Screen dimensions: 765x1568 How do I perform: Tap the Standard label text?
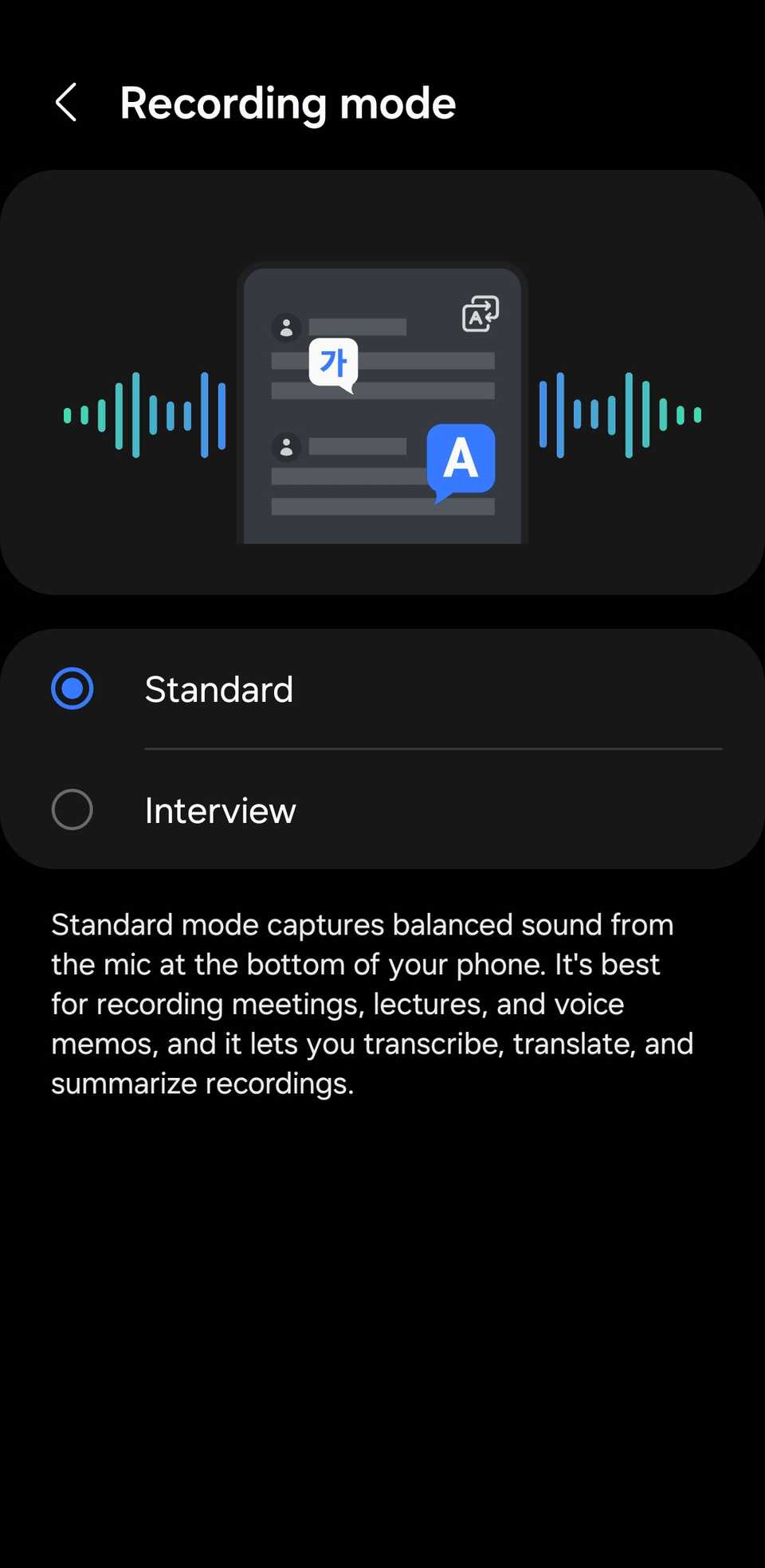point(219,688)
